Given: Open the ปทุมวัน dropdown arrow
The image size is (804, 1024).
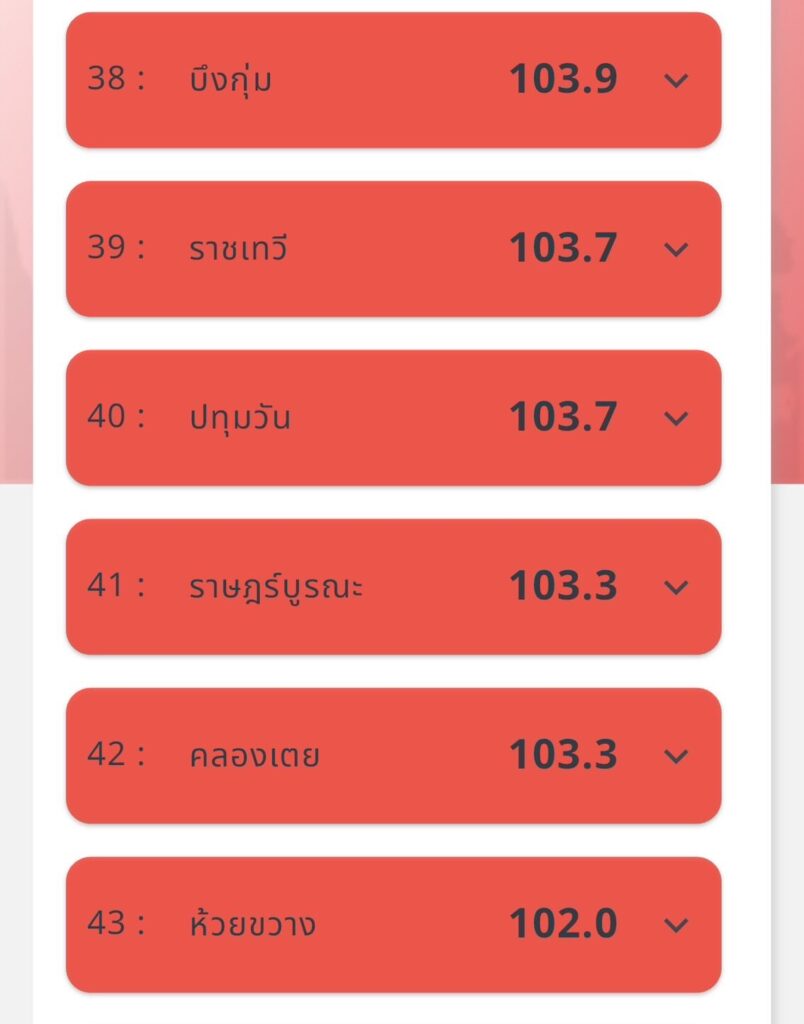Looking at the screenshot, I should [x=676, y=418].
